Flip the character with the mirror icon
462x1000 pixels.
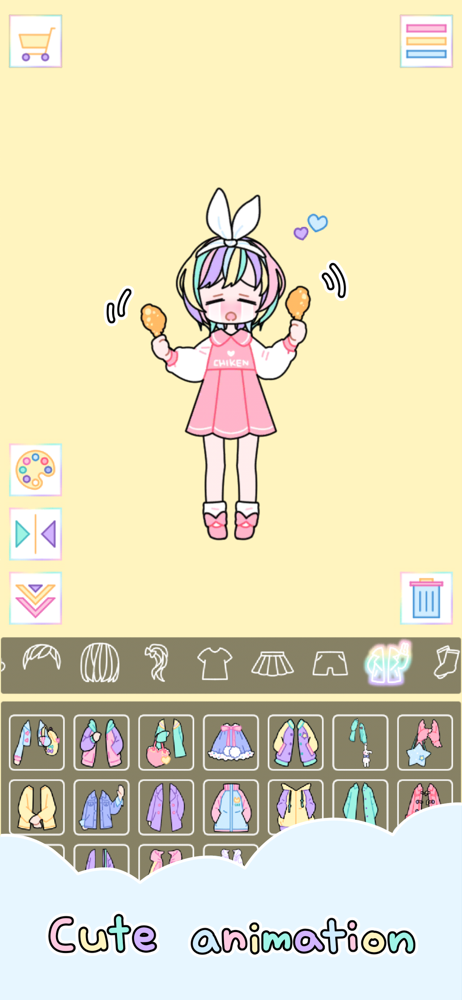(36, 534)
